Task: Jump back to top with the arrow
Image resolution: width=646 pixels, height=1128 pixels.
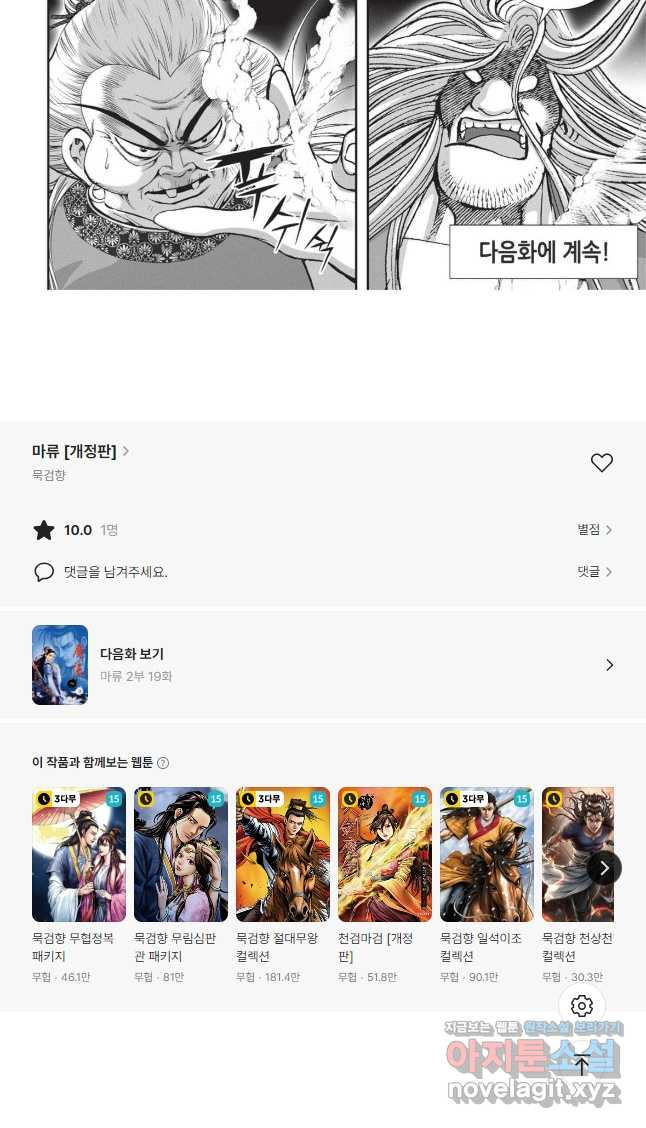Action: click(x=582, y=1064)
